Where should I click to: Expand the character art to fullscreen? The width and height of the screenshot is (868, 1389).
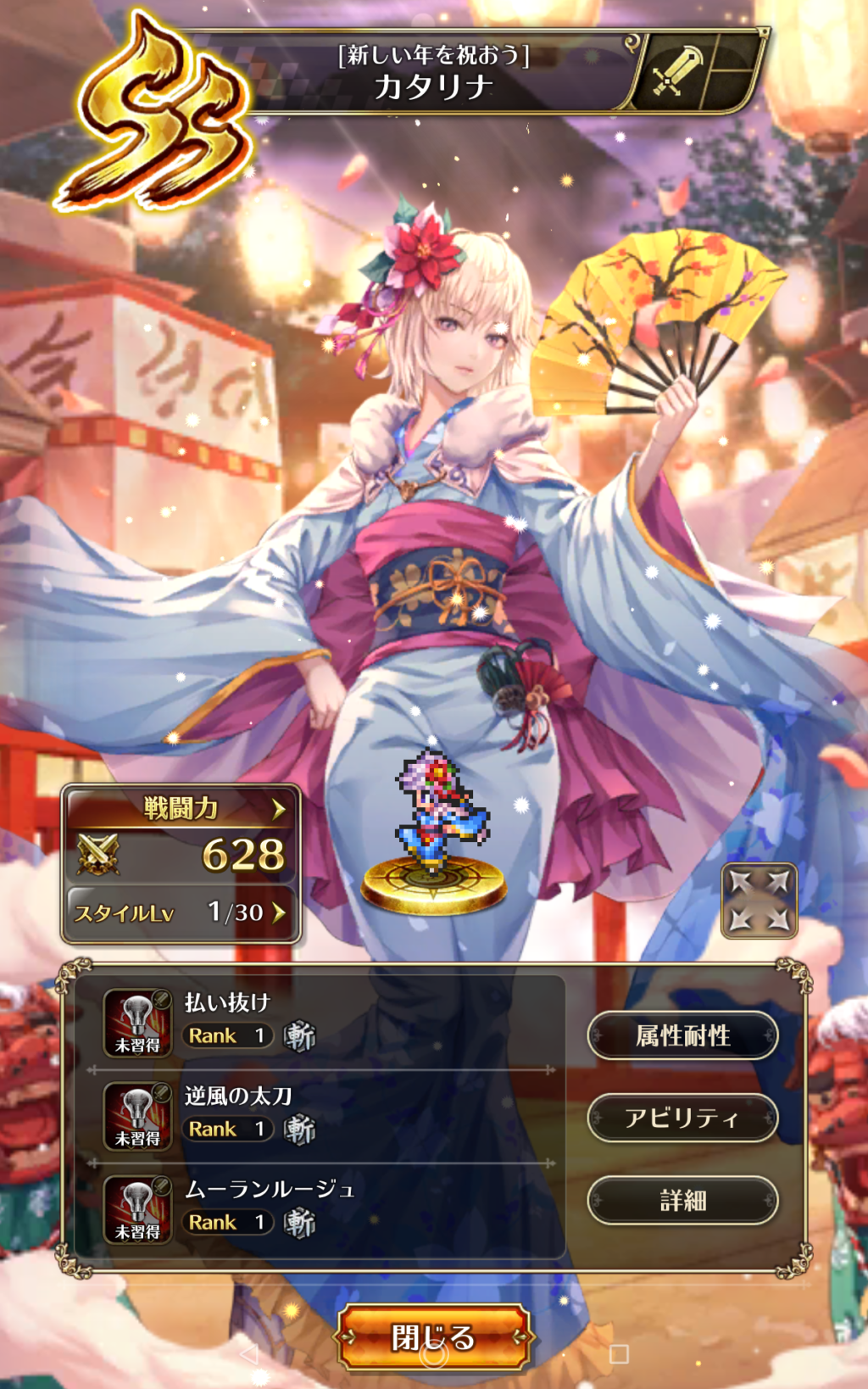click(759, 901)
